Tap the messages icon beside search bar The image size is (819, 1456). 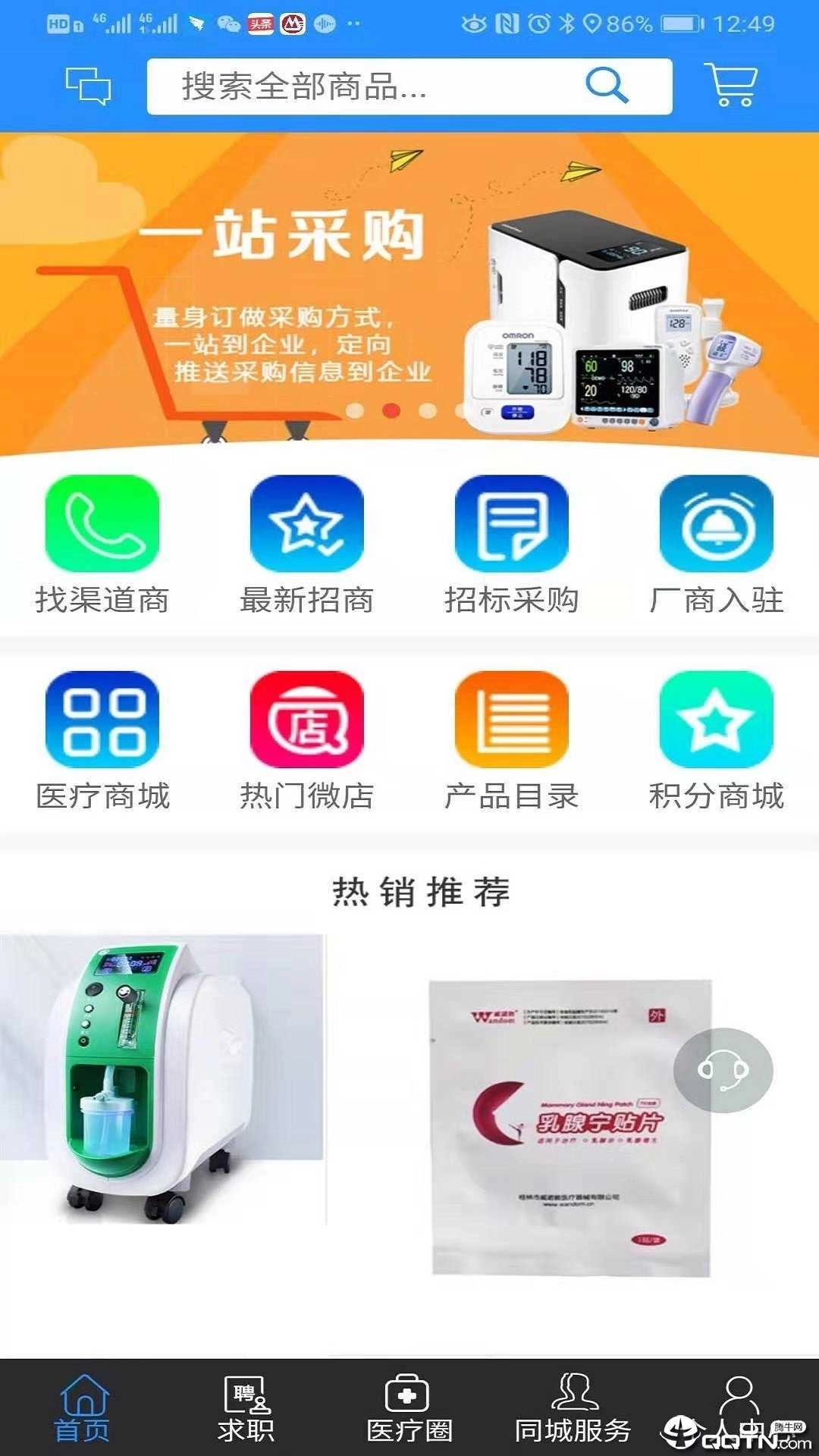point(86,87)
